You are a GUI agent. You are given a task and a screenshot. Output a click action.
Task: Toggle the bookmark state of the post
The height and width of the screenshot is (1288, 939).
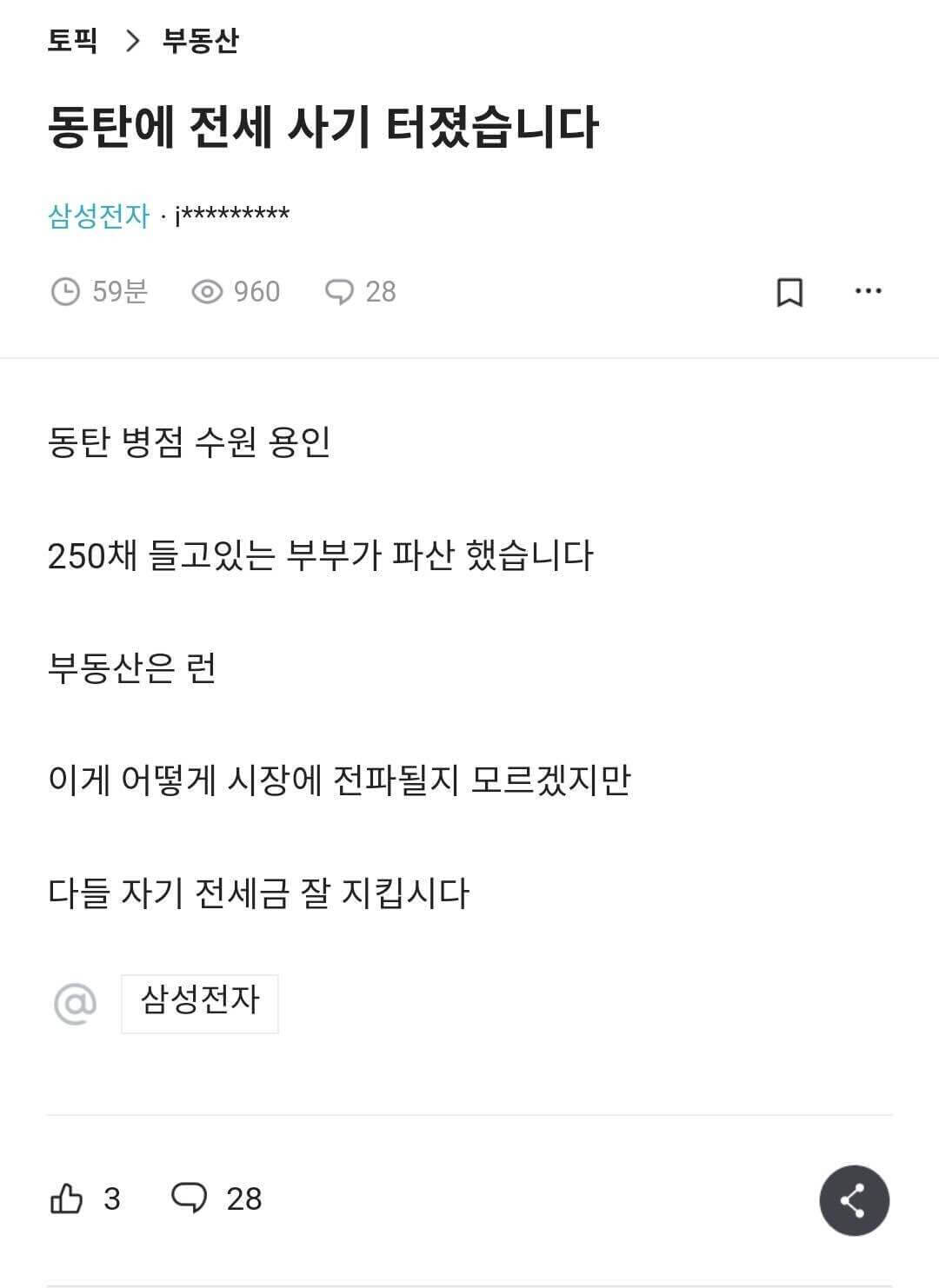[x=789, y=292]
